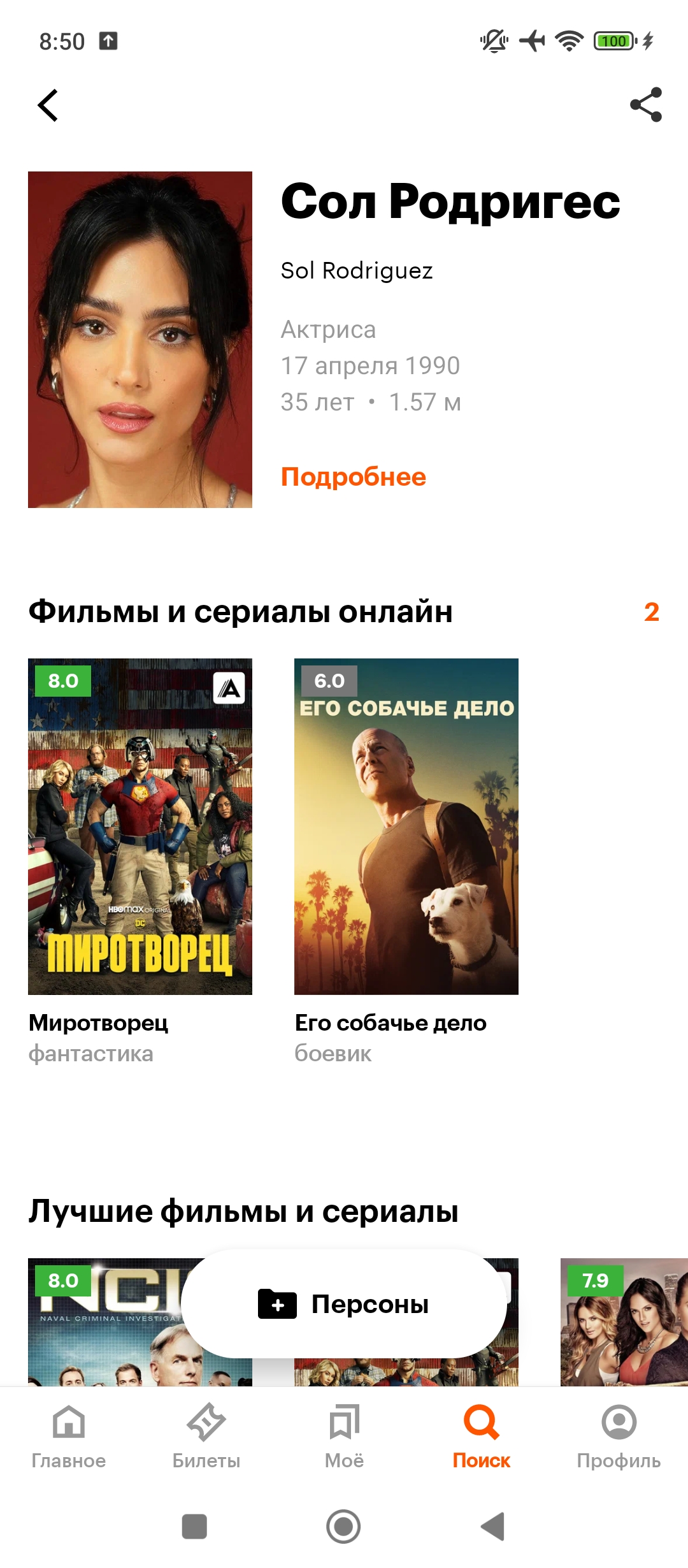Open Sol Rodriguez's portrait photo
688x1568 pixels.
tap(140, 339)
